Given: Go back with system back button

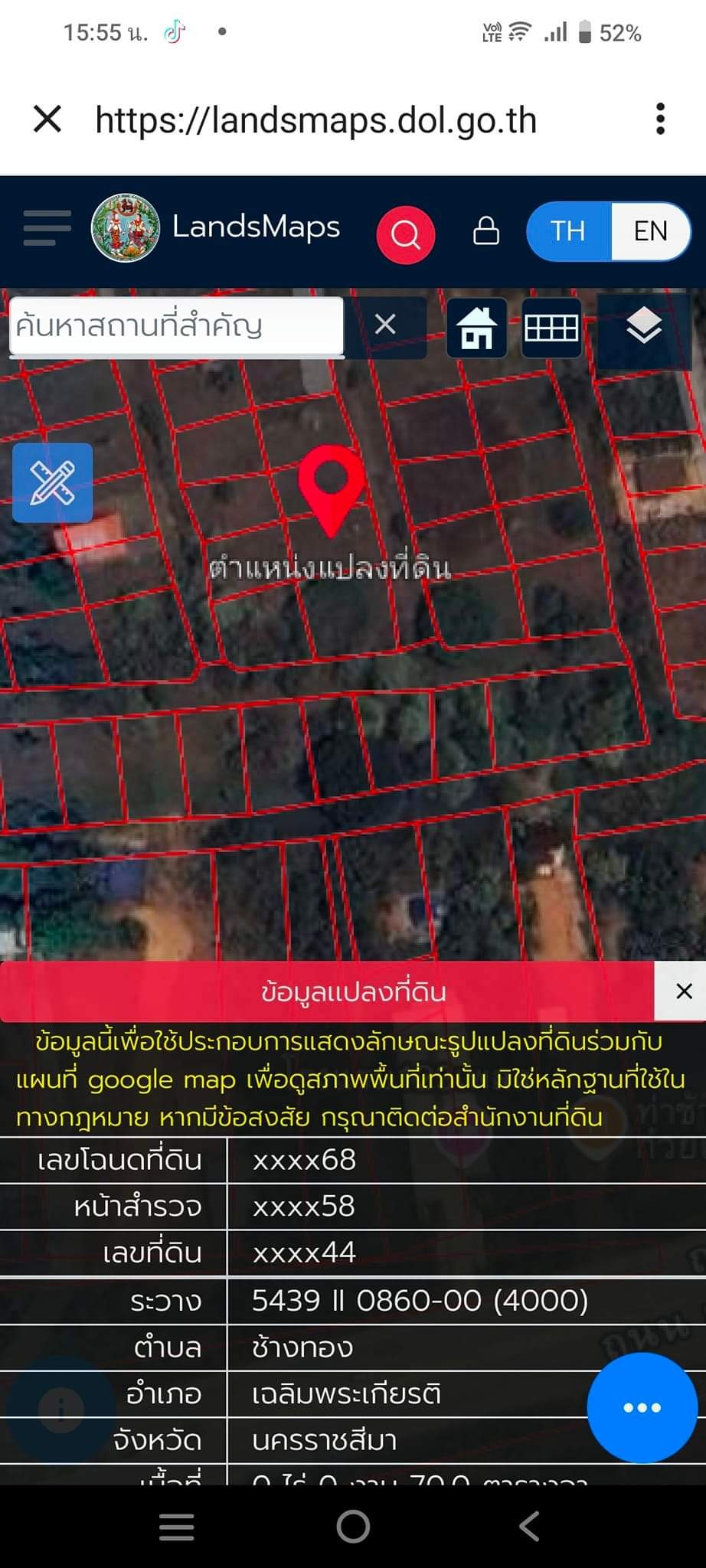Looking at the screenshot, I should [530, 1527].
